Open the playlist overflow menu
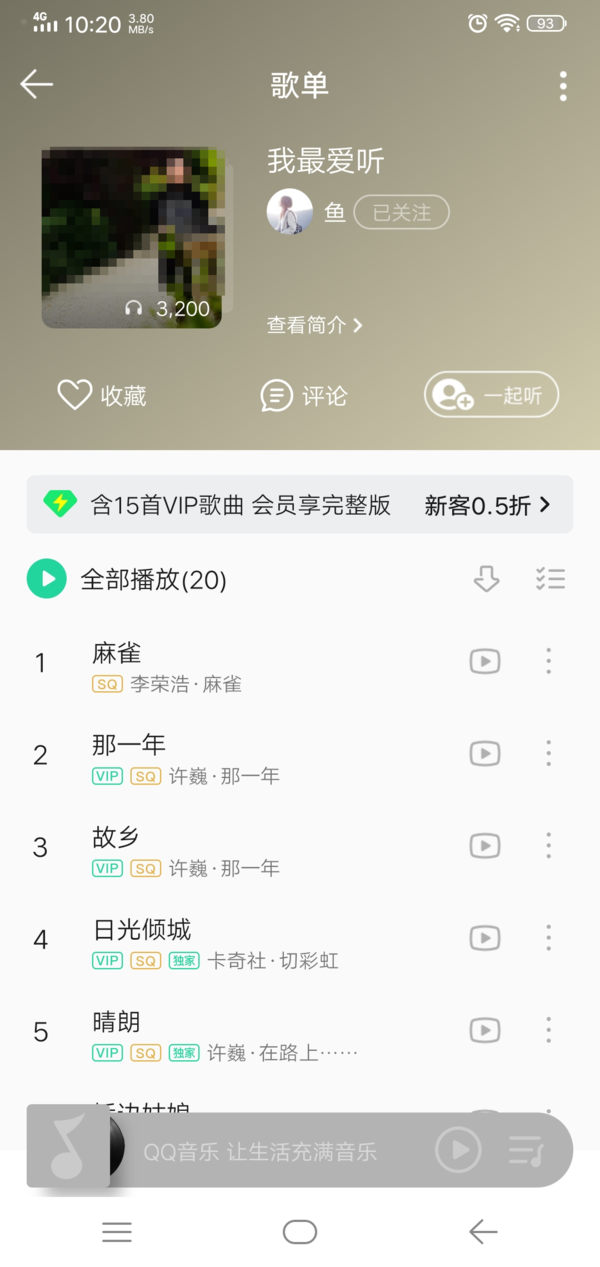 point(563,86)
